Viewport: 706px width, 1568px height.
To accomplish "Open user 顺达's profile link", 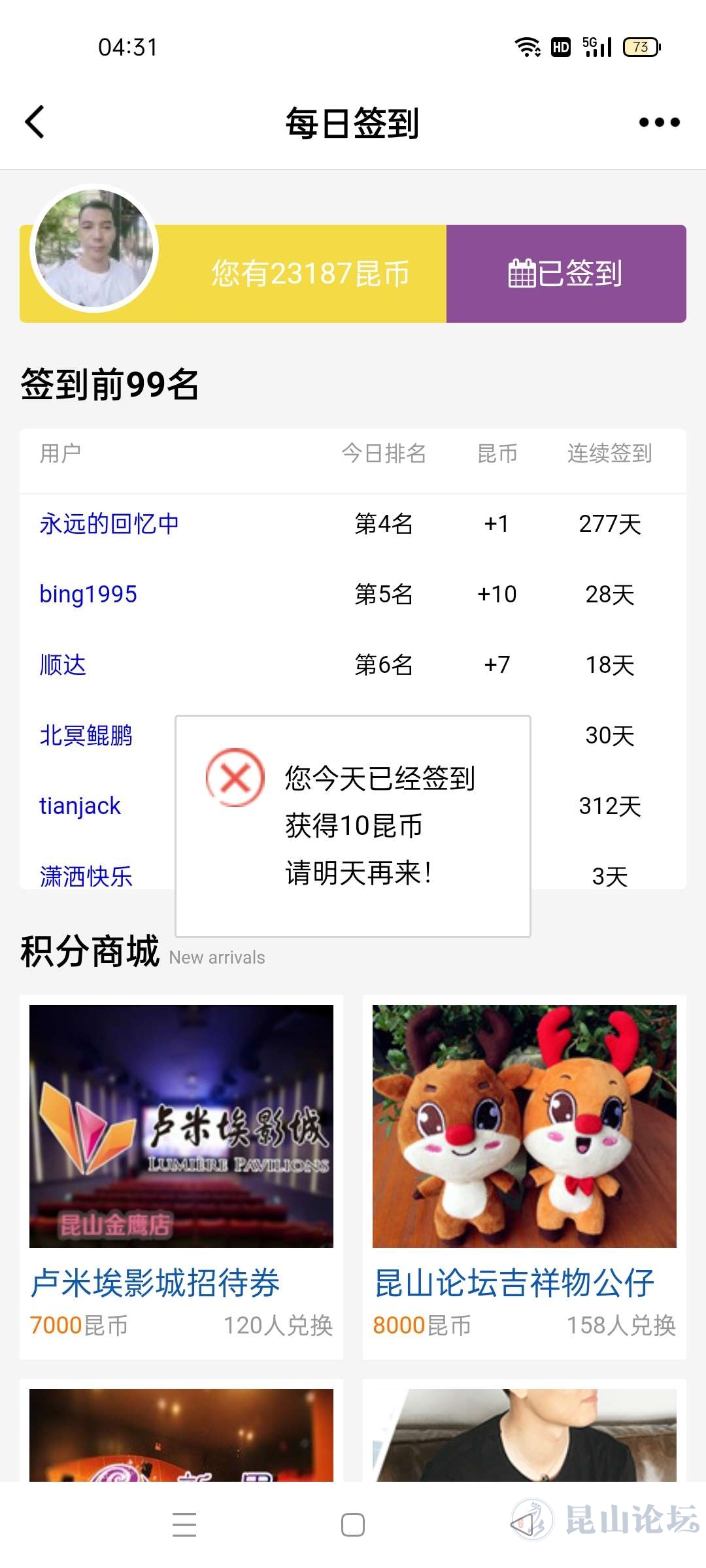I will [63, 665].
